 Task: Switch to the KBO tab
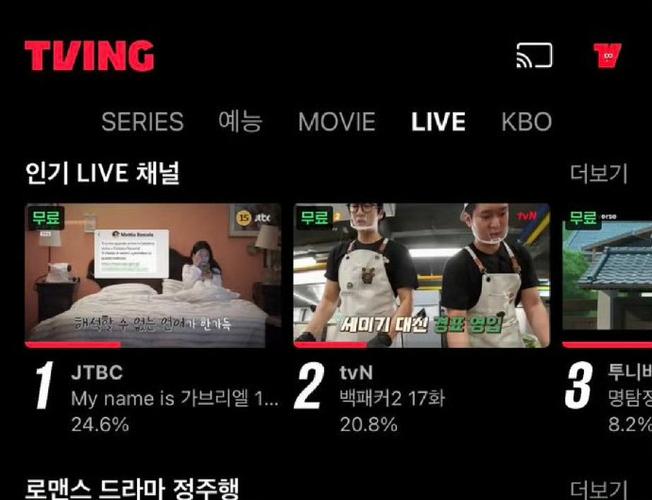pyautogui.click(x=526, y=122)
